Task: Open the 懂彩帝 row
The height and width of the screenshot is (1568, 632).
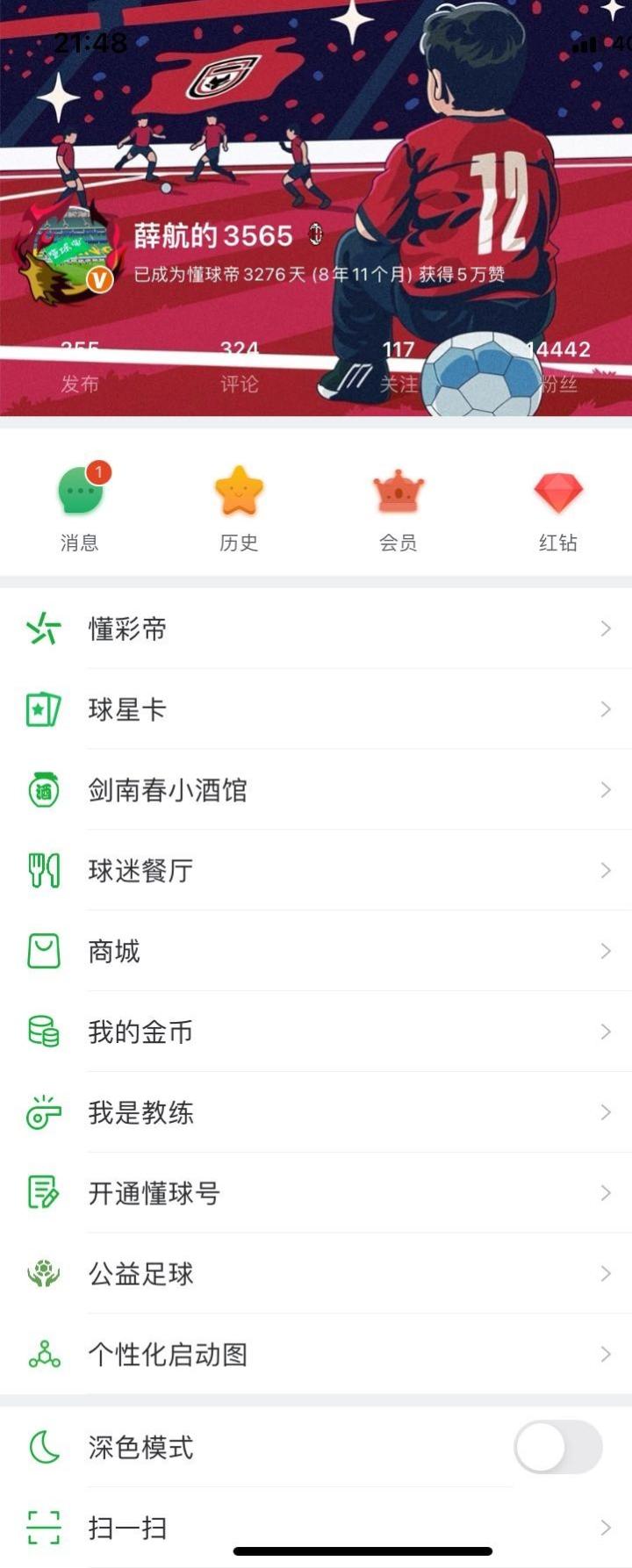Action: pyautogui.click(x=316, y=629)
